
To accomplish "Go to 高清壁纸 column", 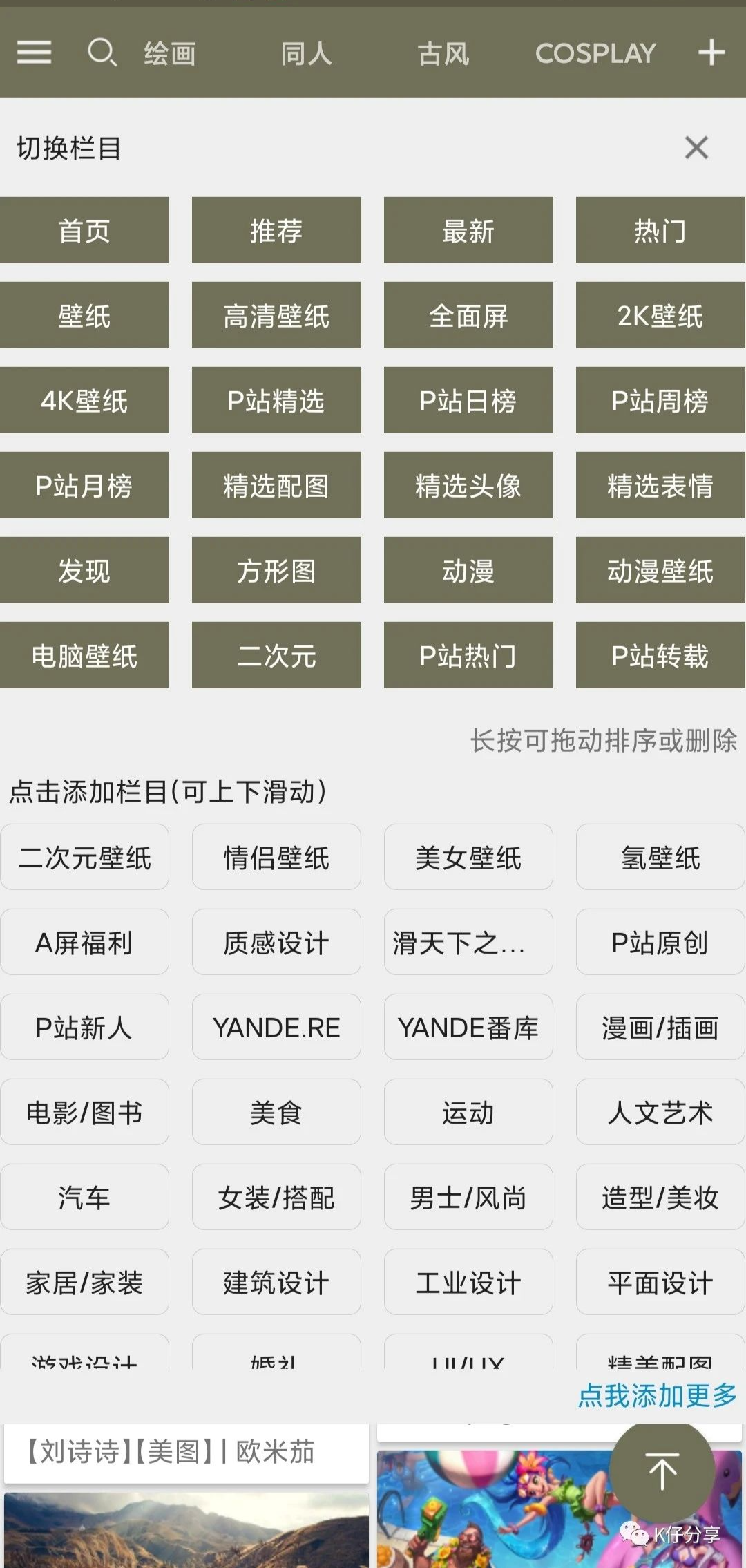I will (x=276, y=316).
